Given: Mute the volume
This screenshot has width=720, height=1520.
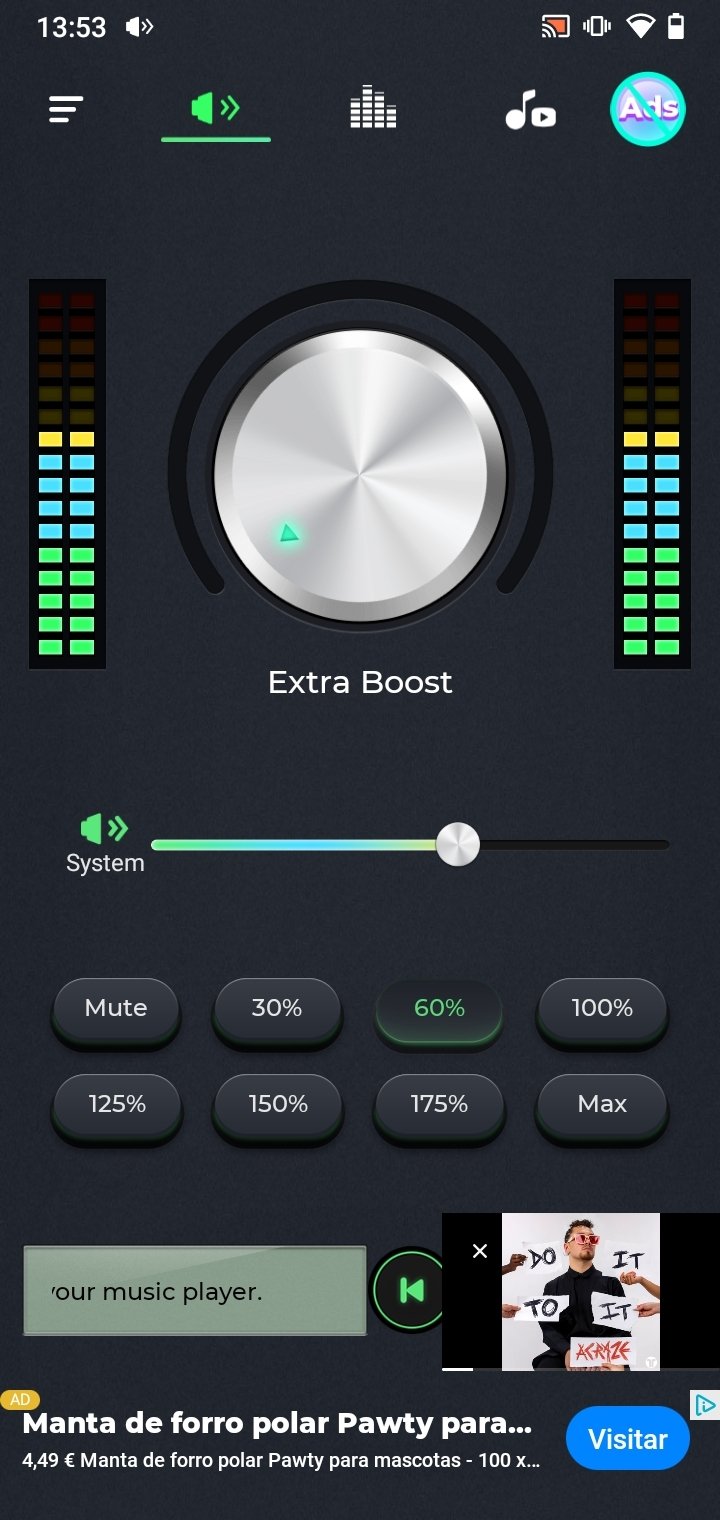Looking at the screenshot, I should [x=116, y=1009].
